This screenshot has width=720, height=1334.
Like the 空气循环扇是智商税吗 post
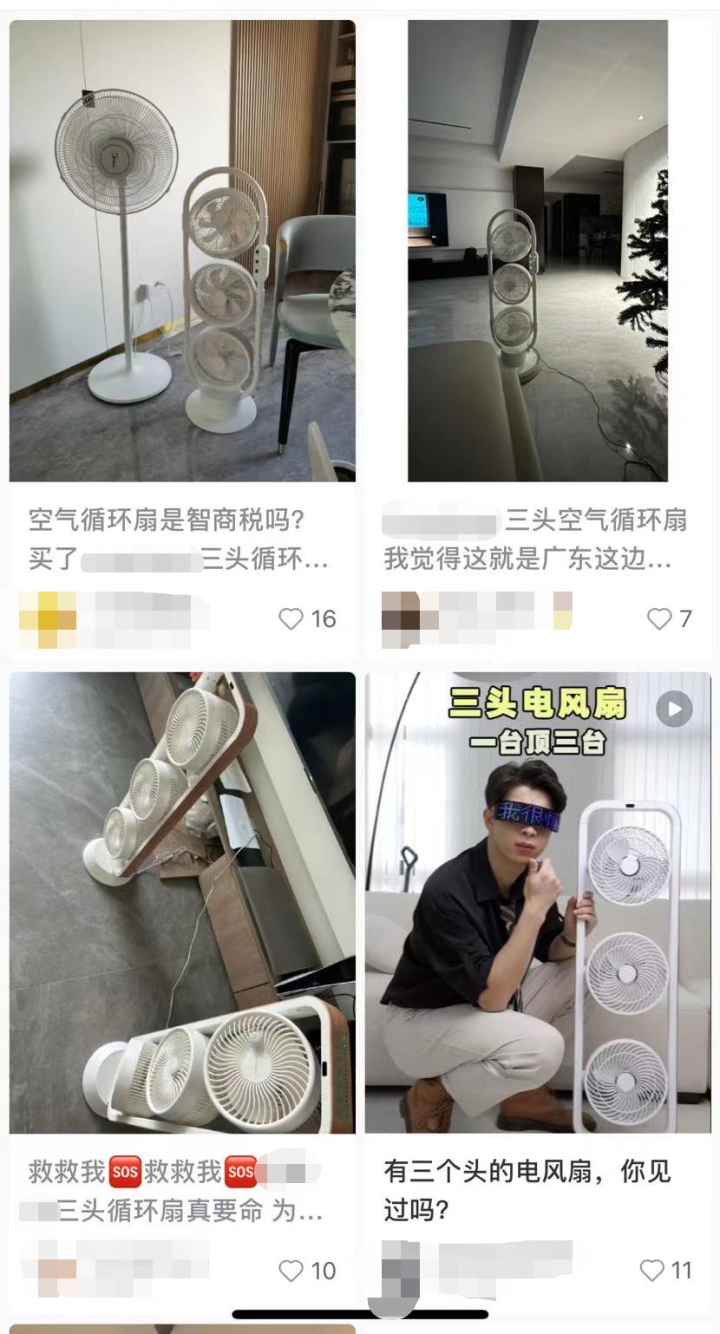pos(292,619)
